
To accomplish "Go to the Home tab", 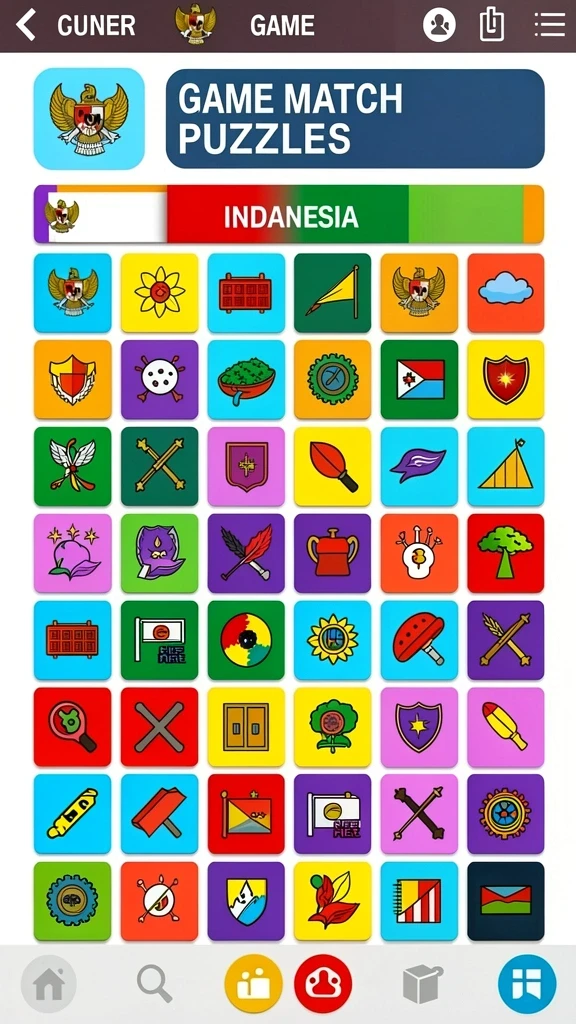I will coord(49,983).
